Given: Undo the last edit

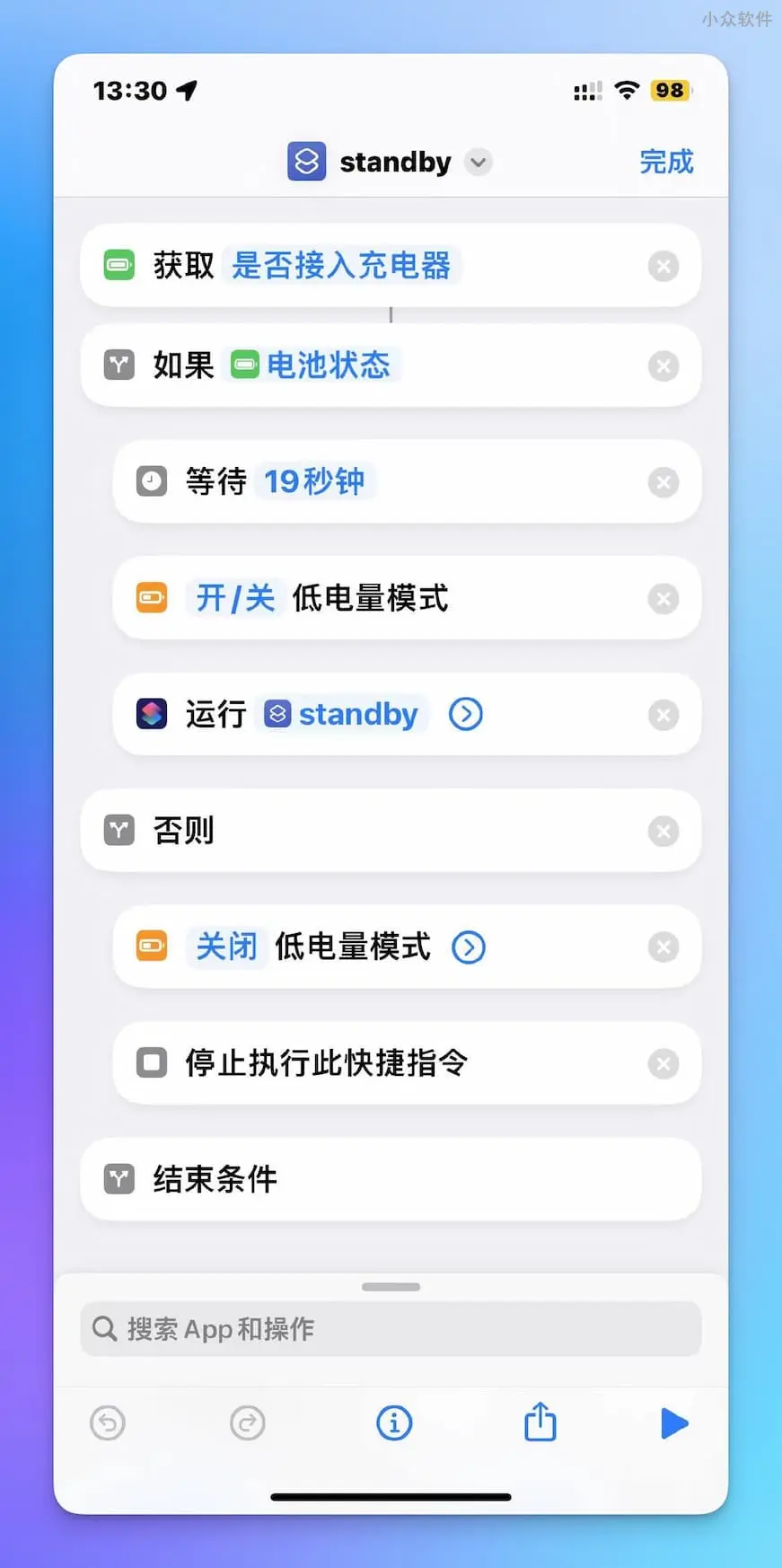Looking at the screenshot, I should 108,1423.
